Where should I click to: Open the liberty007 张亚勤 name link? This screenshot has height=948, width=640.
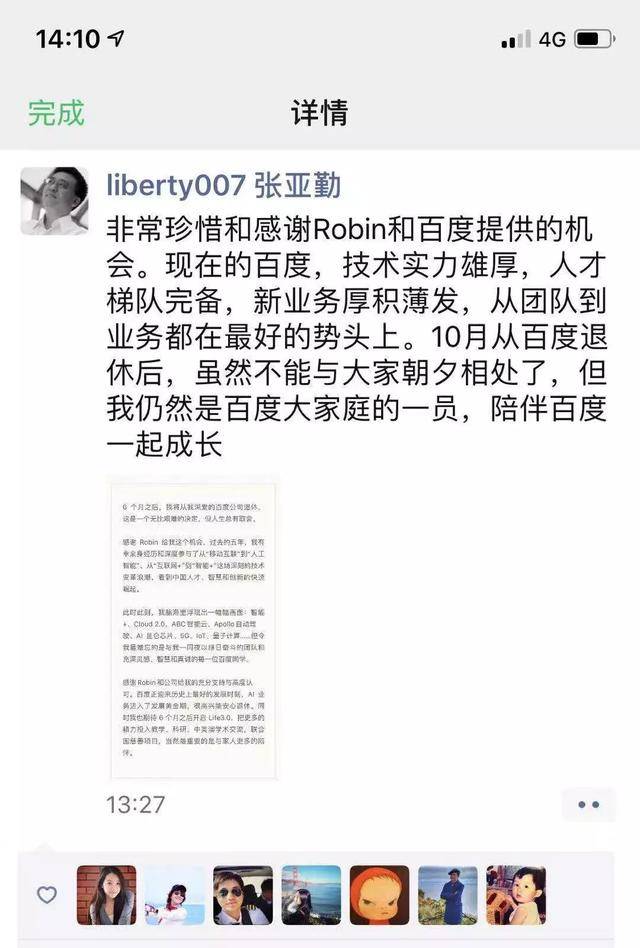(x=222, y=185)
